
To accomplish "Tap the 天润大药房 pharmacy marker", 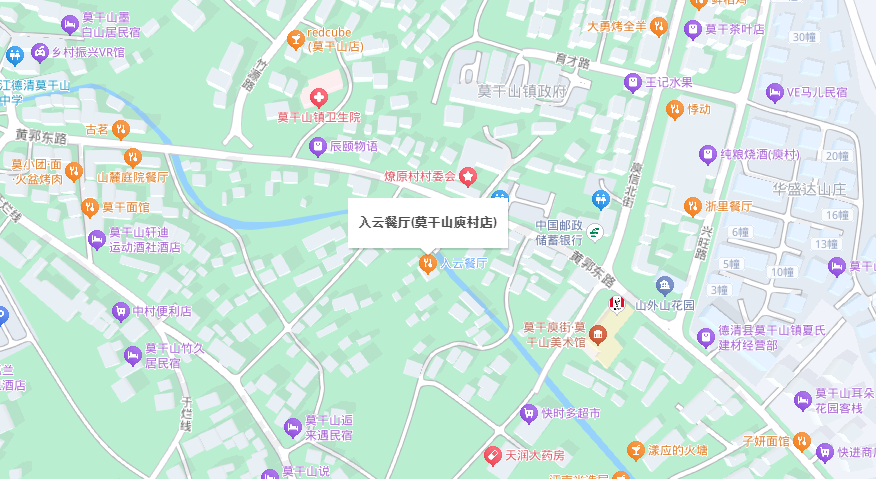I will tap(492, 455).
